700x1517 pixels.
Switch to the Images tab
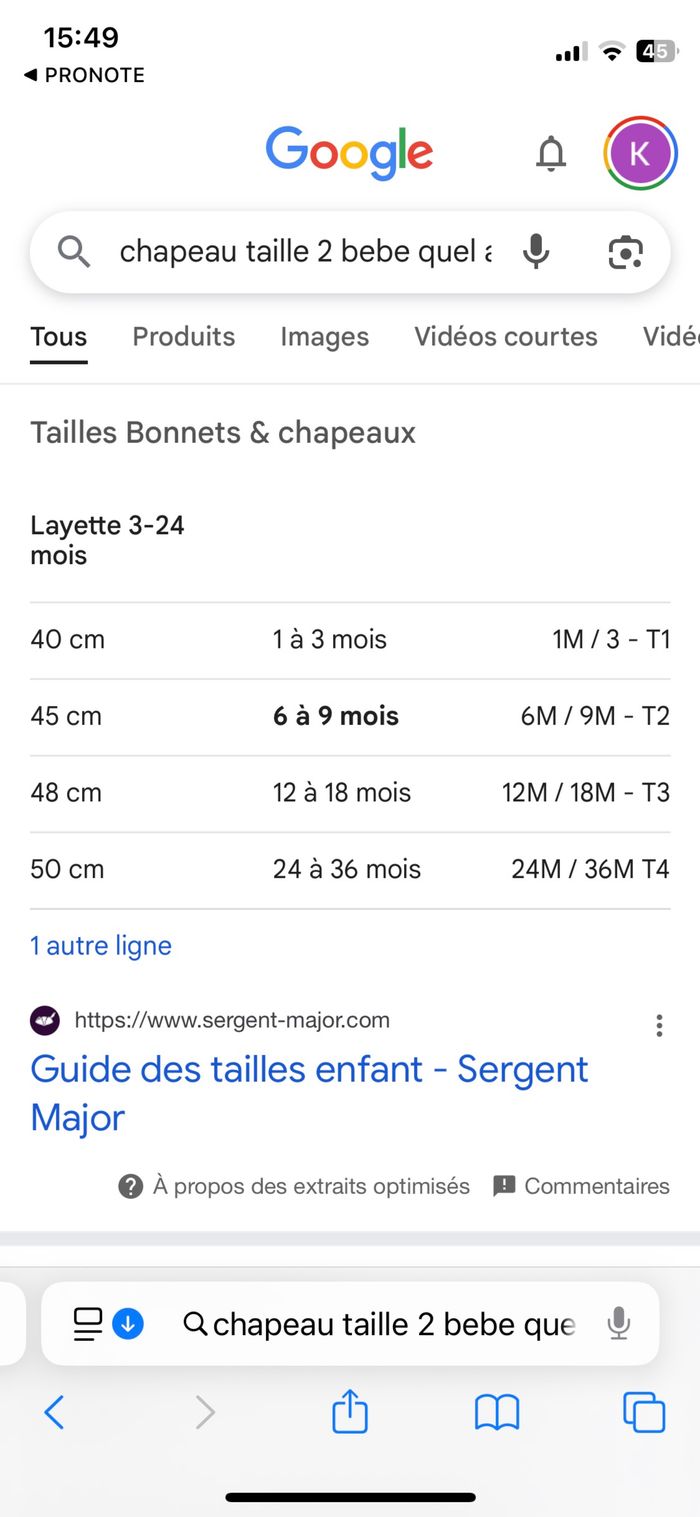click(x=324, y=337)
